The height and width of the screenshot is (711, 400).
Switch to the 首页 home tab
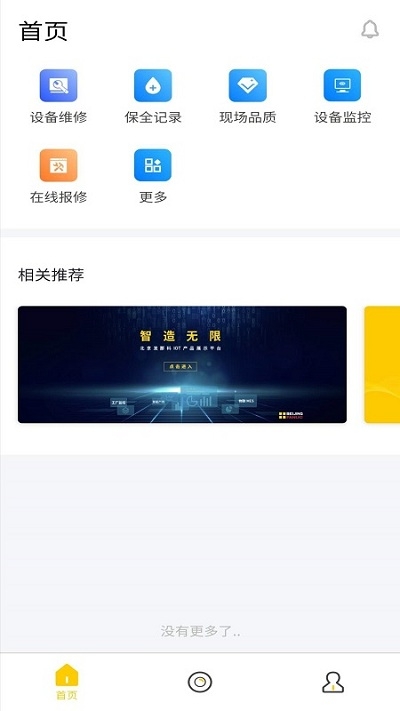click(x=67, y=682)
